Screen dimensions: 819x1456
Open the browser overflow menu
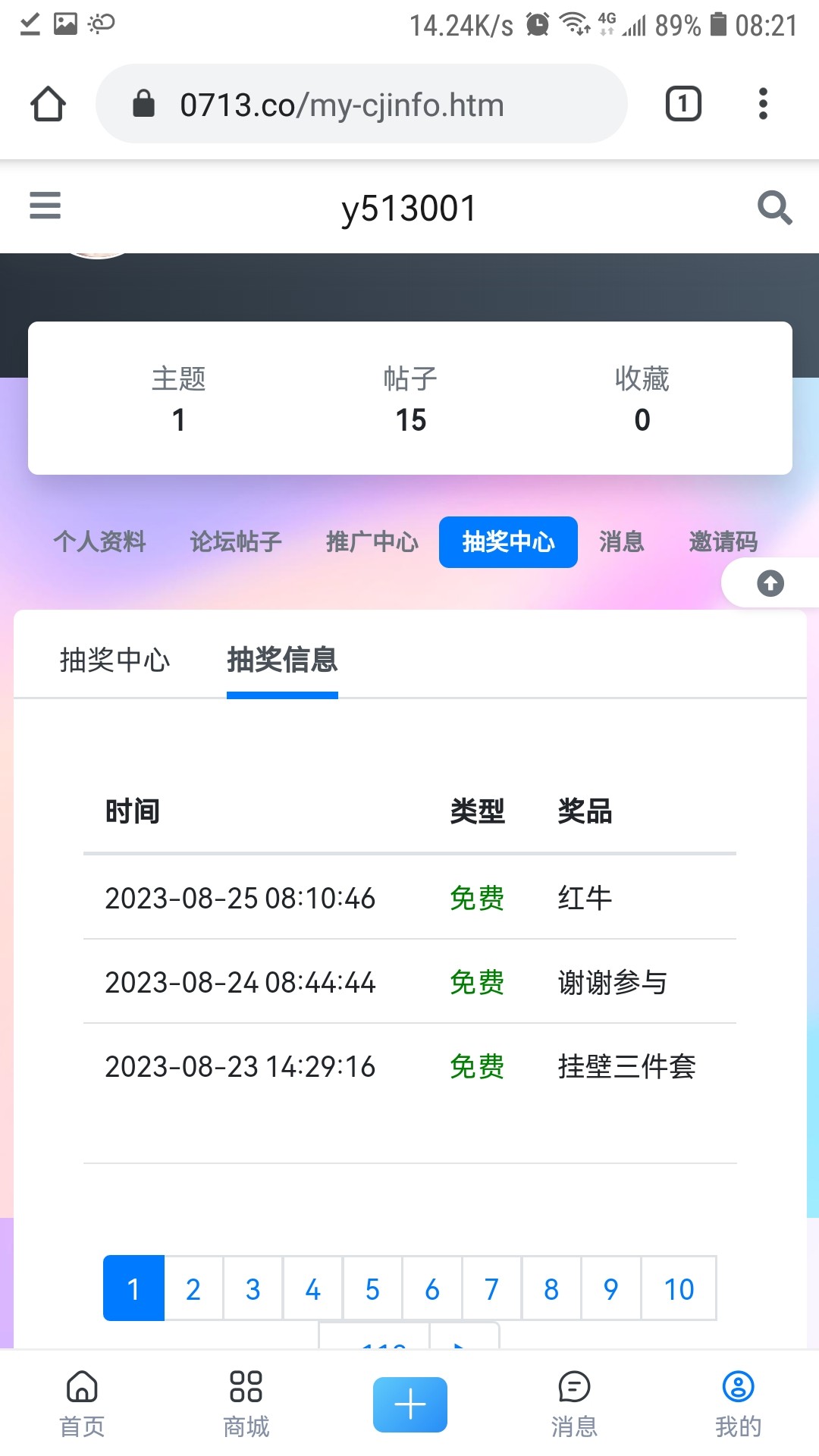click(x=763, y=104)
